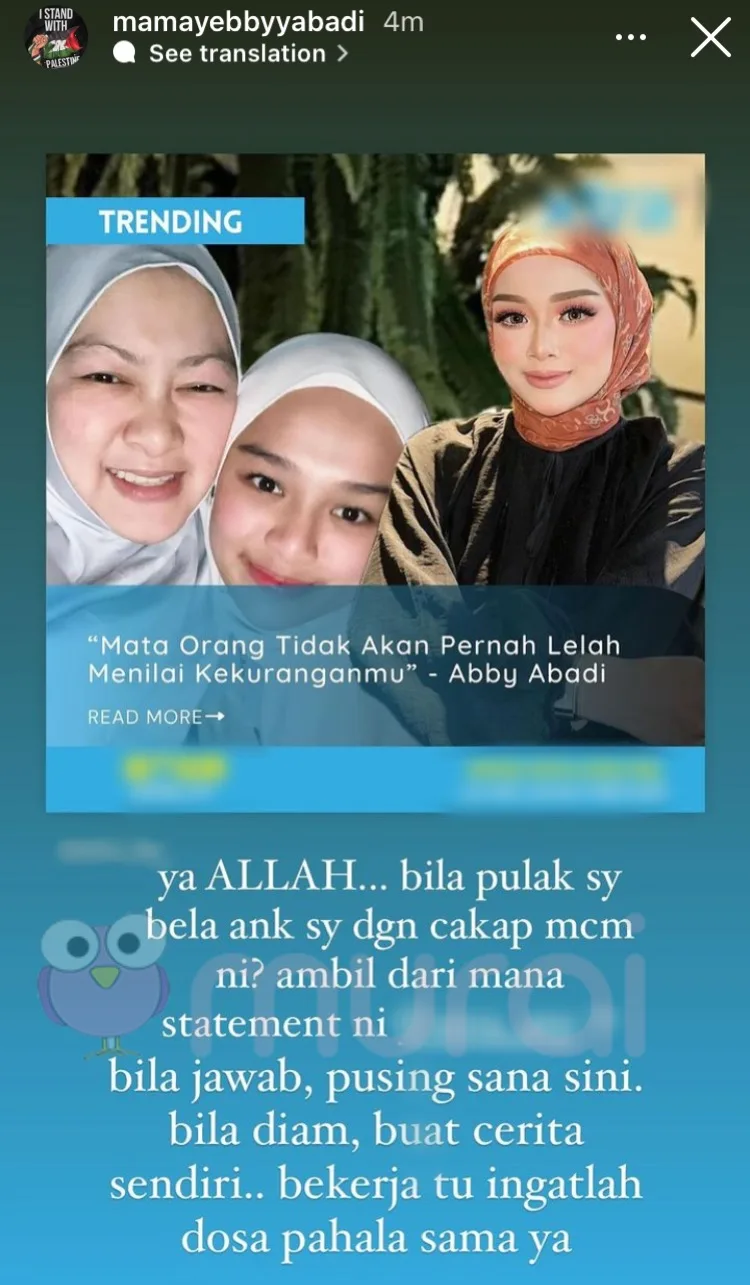
Task: Close the story viewer
Action: [711, 38]
